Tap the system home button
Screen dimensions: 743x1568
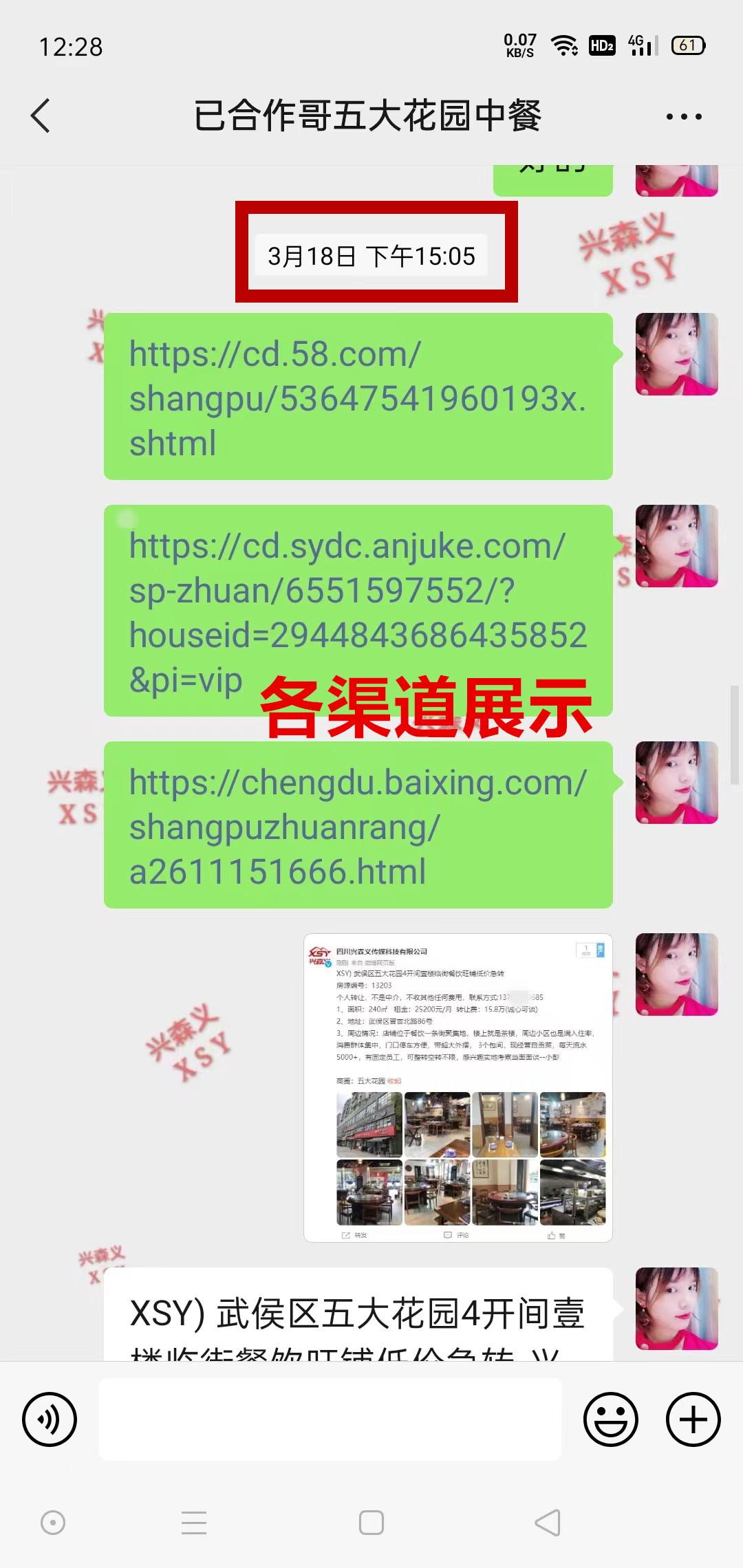tap(371, 1523)
